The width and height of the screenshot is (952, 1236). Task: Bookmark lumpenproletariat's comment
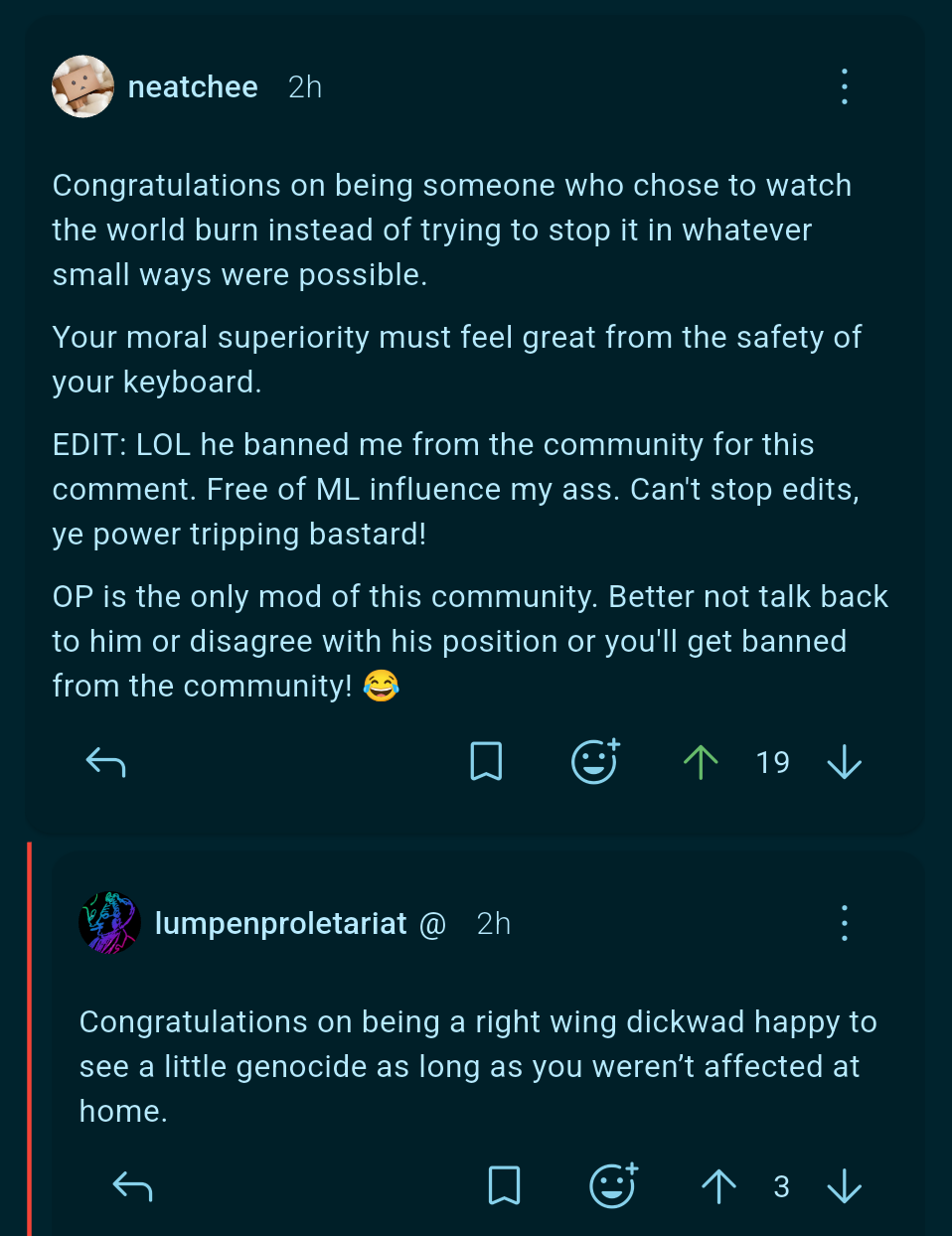[504, 1185]
